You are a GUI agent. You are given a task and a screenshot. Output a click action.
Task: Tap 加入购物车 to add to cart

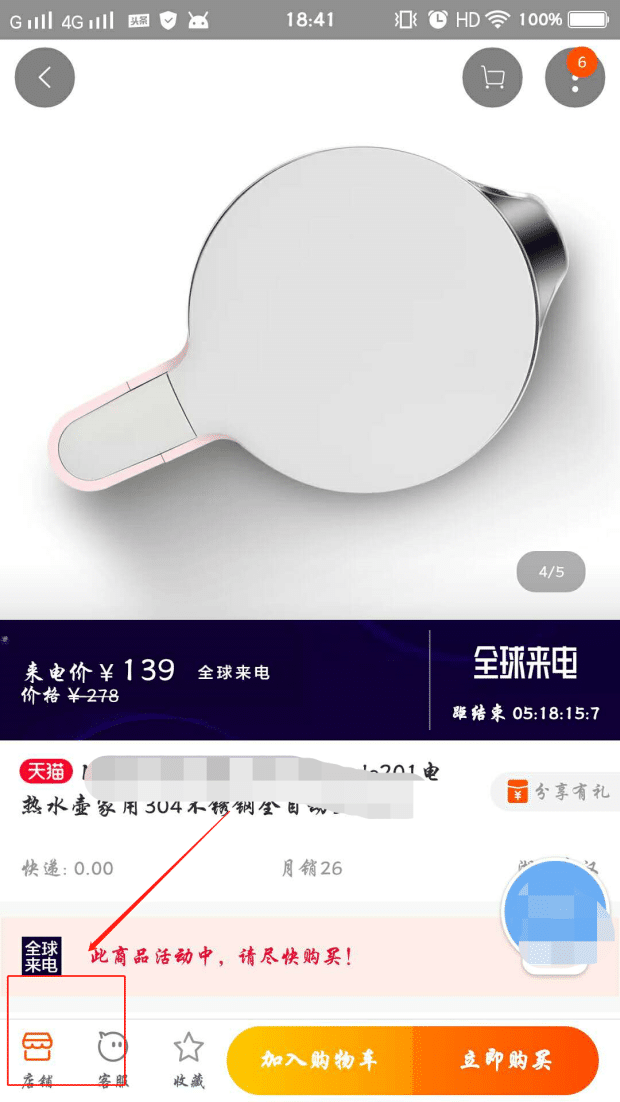point(320,1060)
